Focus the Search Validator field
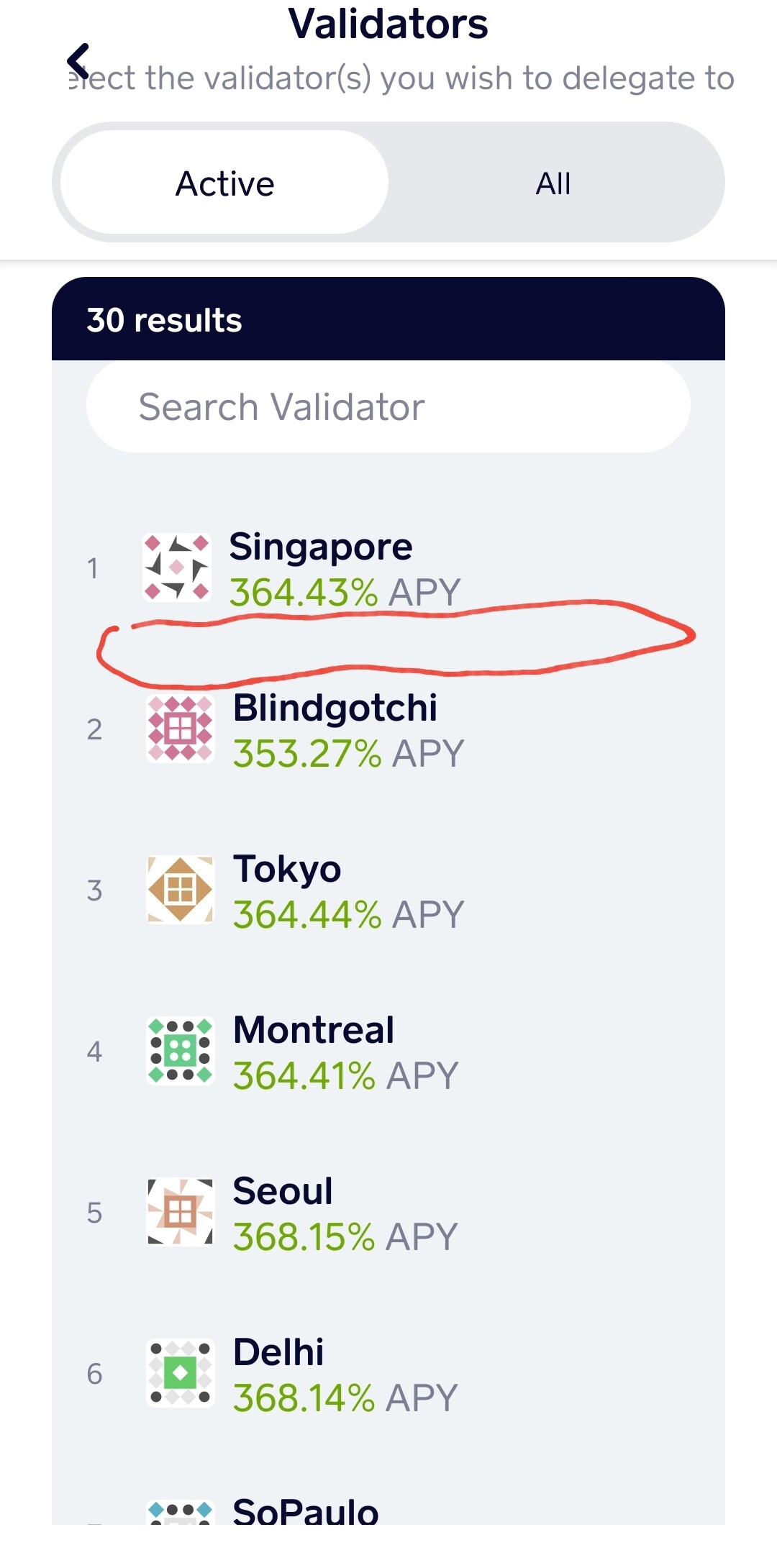The width and height of the screenshot is (777, 1568). (388, 407)
